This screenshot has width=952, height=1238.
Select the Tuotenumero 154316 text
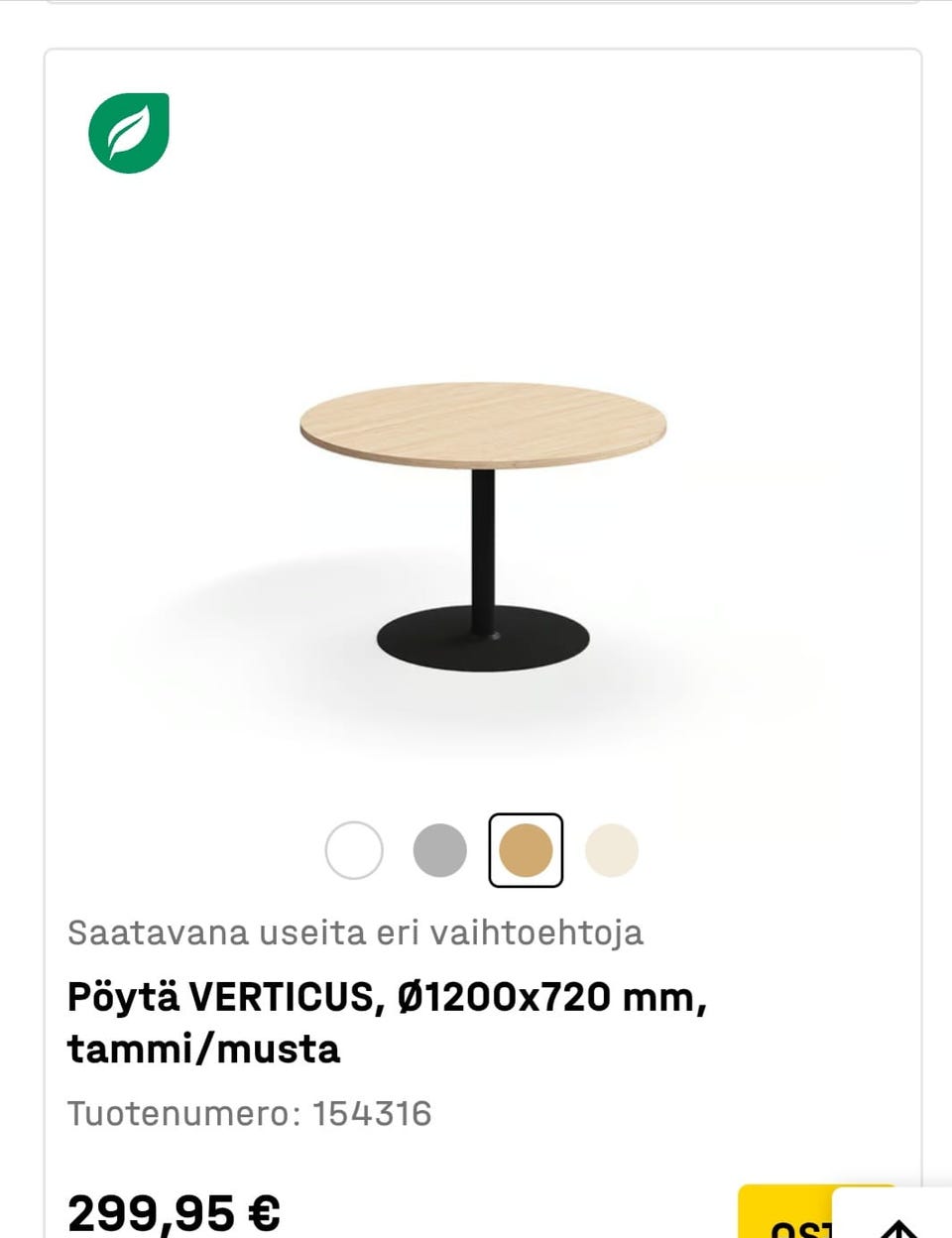tap(249, 1113)
